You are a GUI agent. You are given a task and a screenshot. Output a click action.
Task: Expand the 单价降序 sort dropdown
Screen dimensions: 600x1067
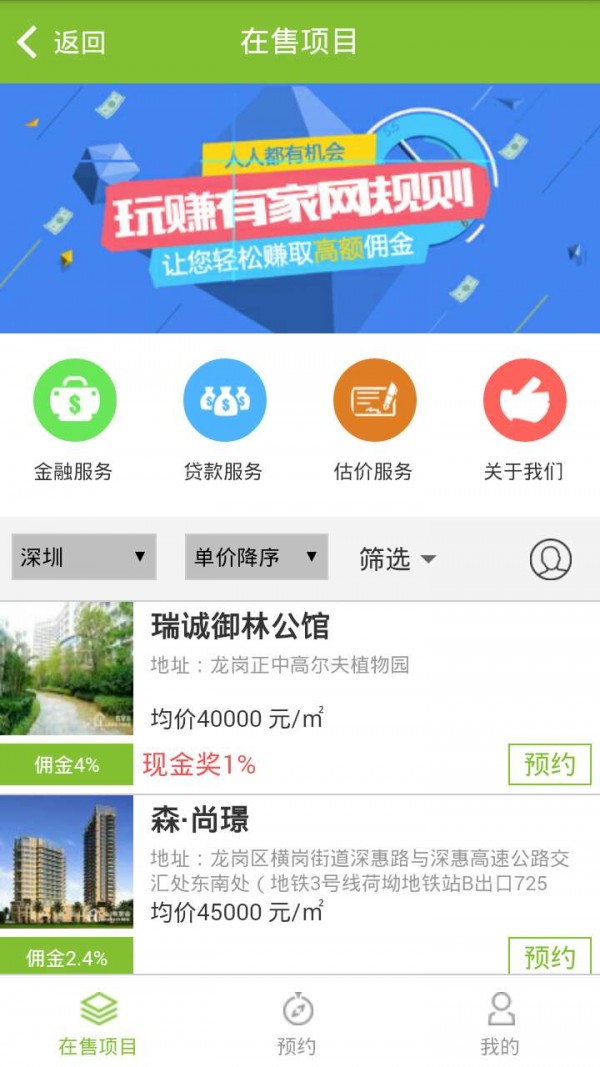tap(256, 557)
